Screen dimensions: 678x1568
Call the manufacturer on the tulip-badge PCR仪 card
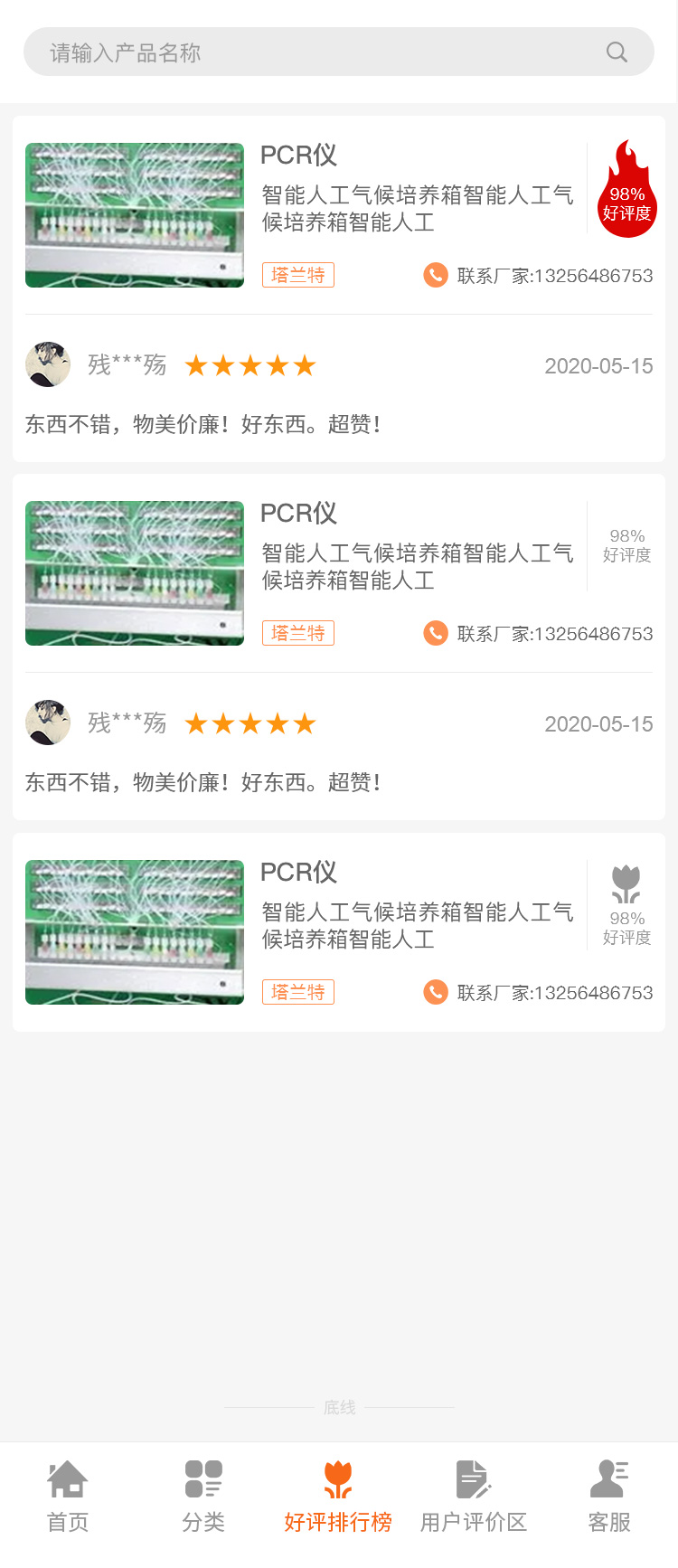pyautogui.click(x=537, y=993)
